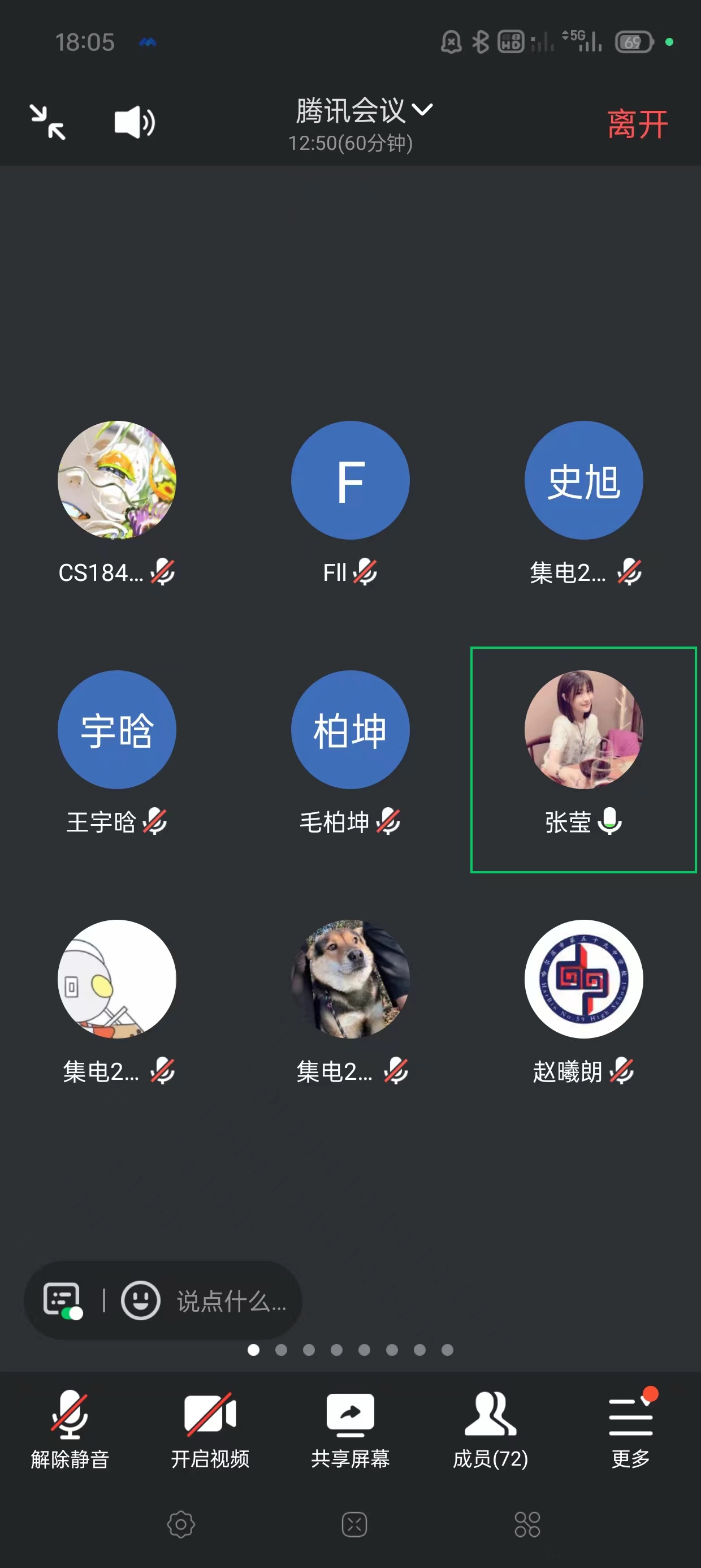Select 王宇晗 participant tile

pyautogui.click(x=117, y=730)
